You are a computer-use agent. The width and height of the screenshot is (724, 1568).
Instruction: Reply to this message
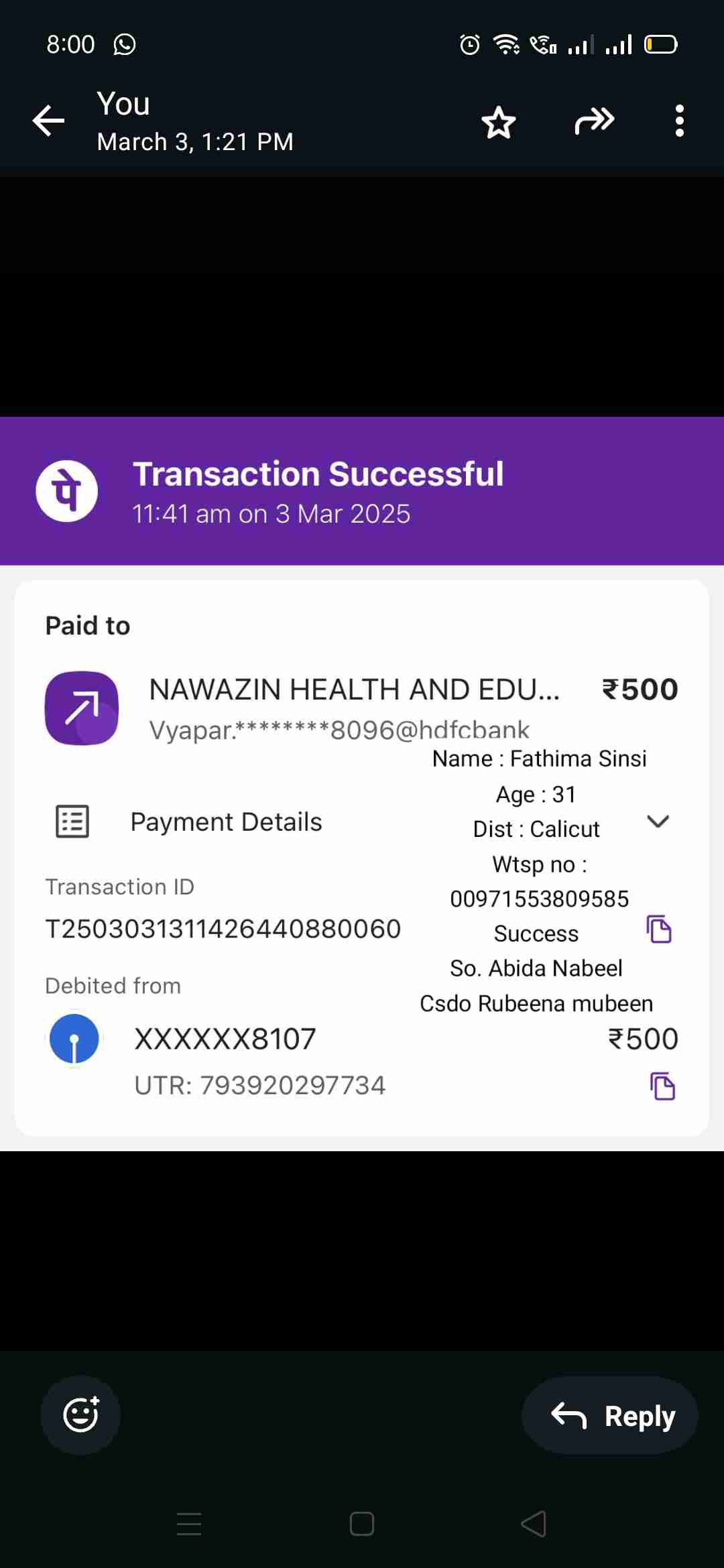610,1415
